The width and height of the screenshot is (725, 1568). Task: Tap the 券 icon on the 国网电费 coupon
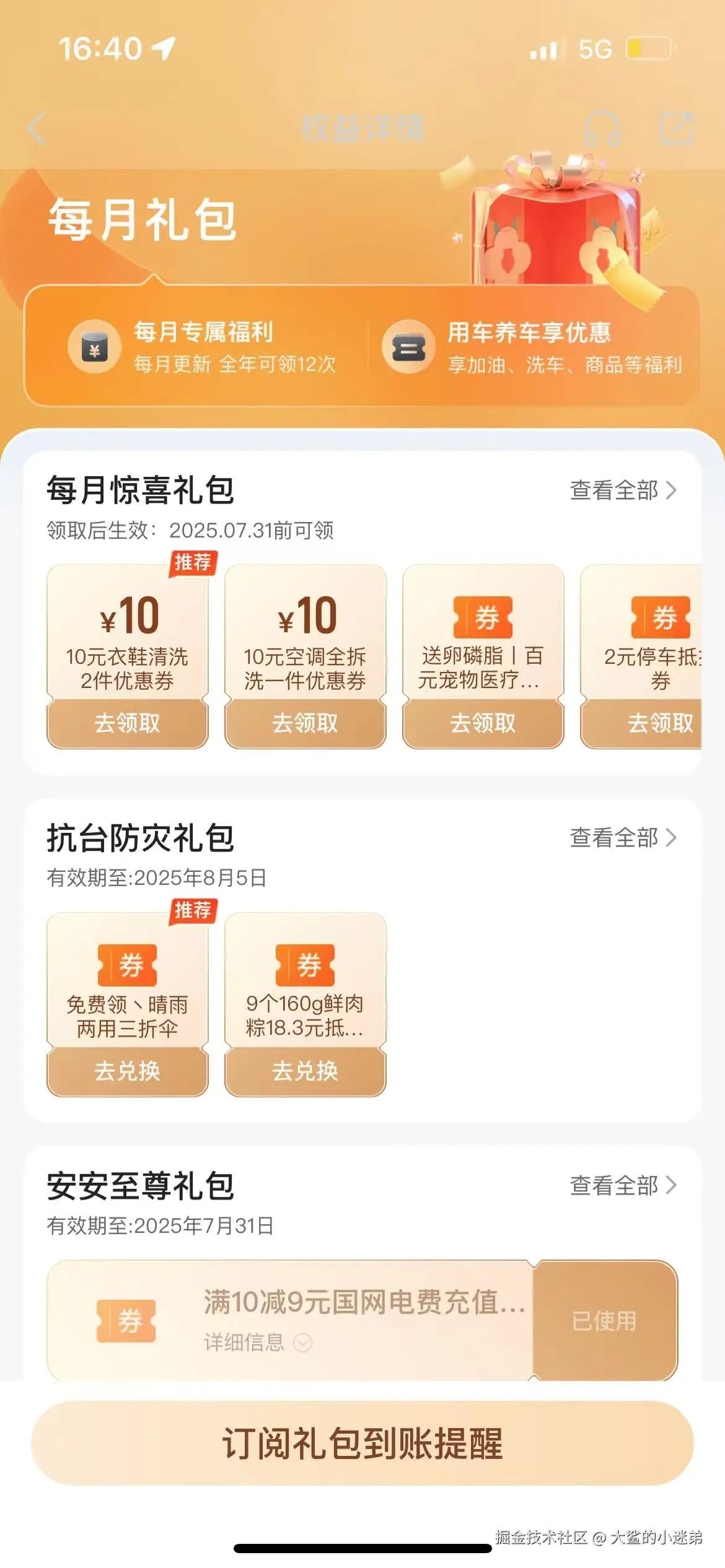coord(126,1320)
